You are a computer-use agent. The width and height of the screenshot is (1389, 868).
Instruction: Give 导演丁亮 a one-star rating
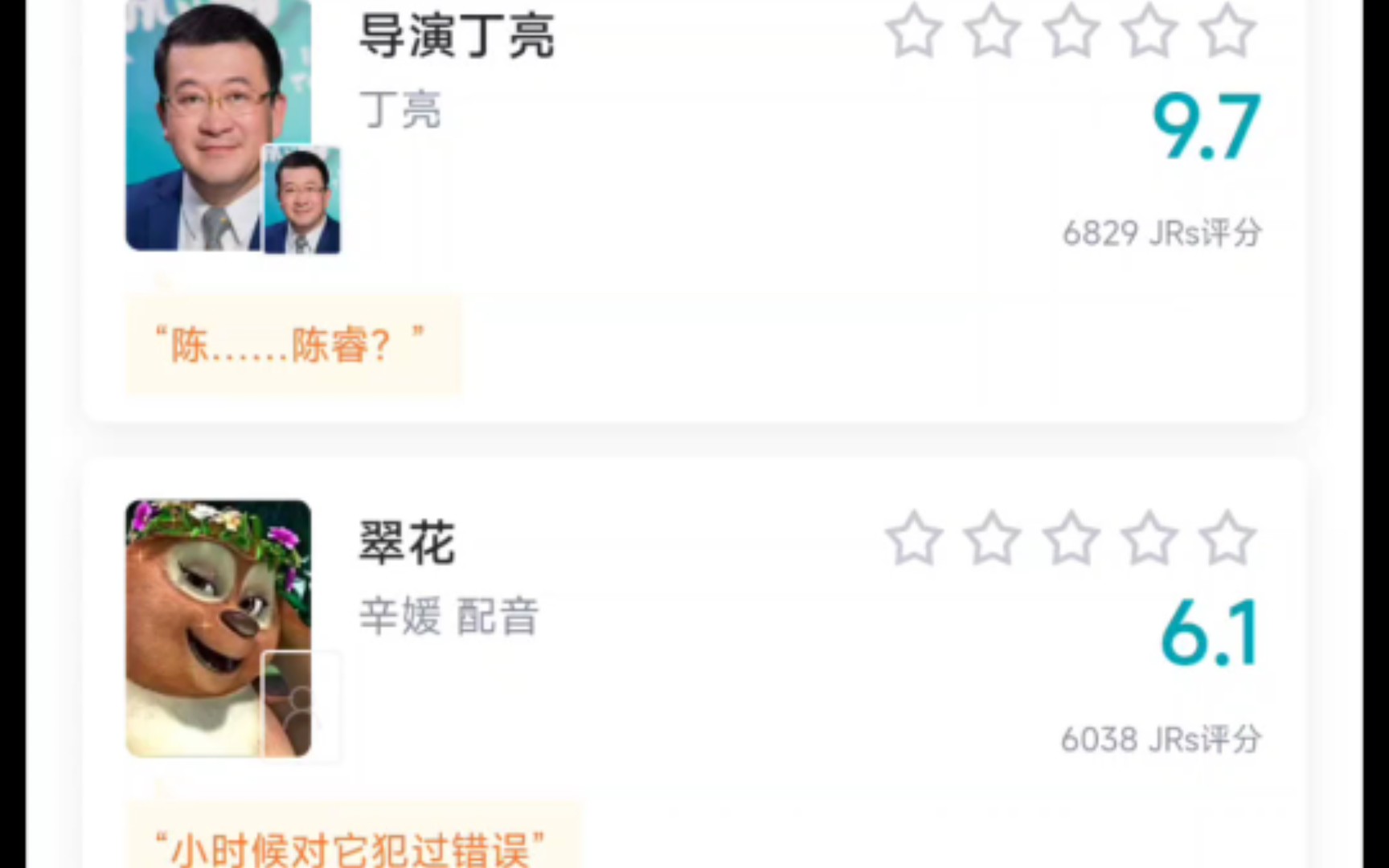pyautogui.click(x=914, y=32)
